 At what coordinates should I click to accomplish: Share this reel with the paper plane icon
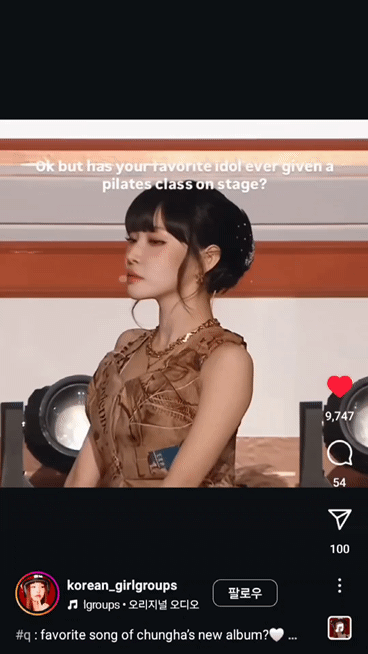point(340,519)
